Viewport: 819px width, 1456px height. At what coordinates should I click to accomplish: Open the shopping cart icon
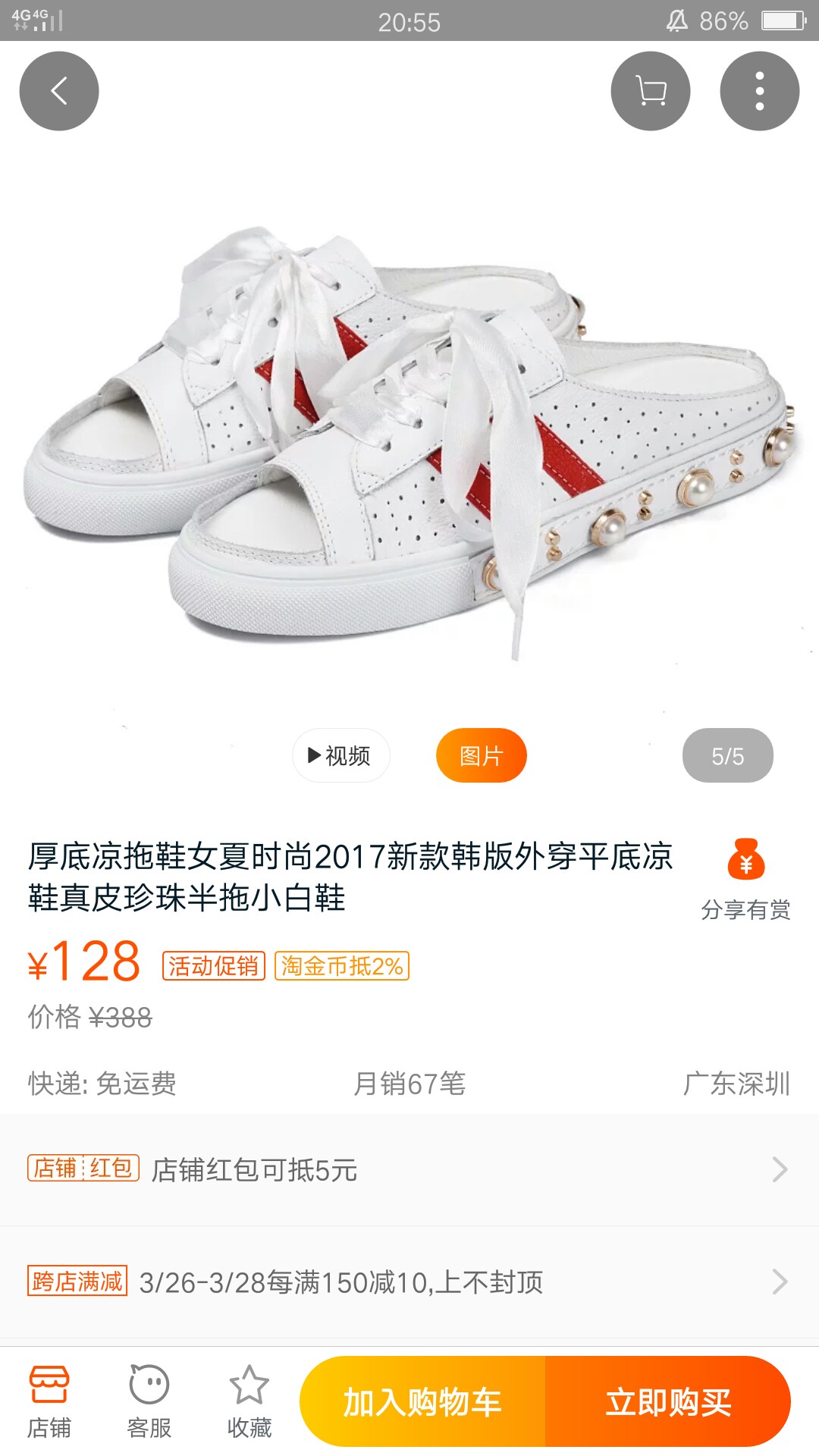tap(651, 91)
